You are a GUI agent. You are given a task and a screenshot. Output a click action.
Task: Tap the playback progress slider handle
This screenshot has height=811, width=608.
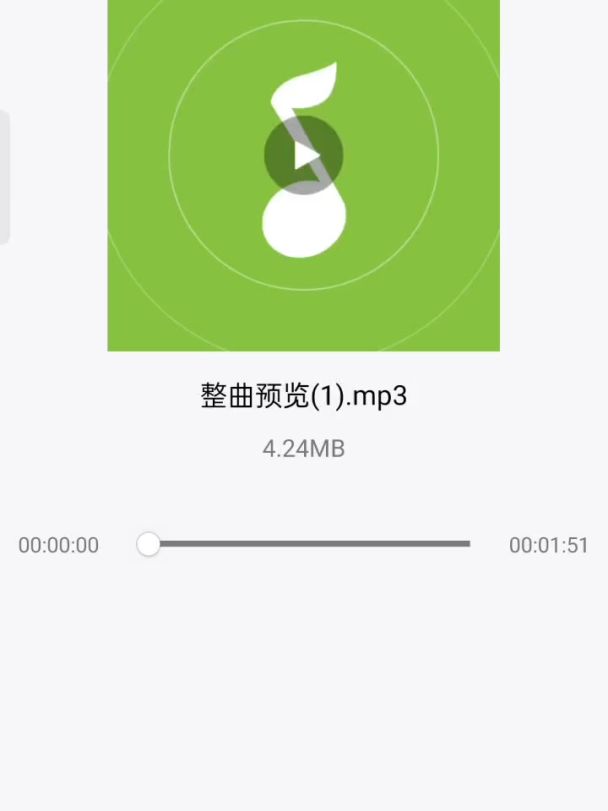pyautogui.click(x=149, y=544)
